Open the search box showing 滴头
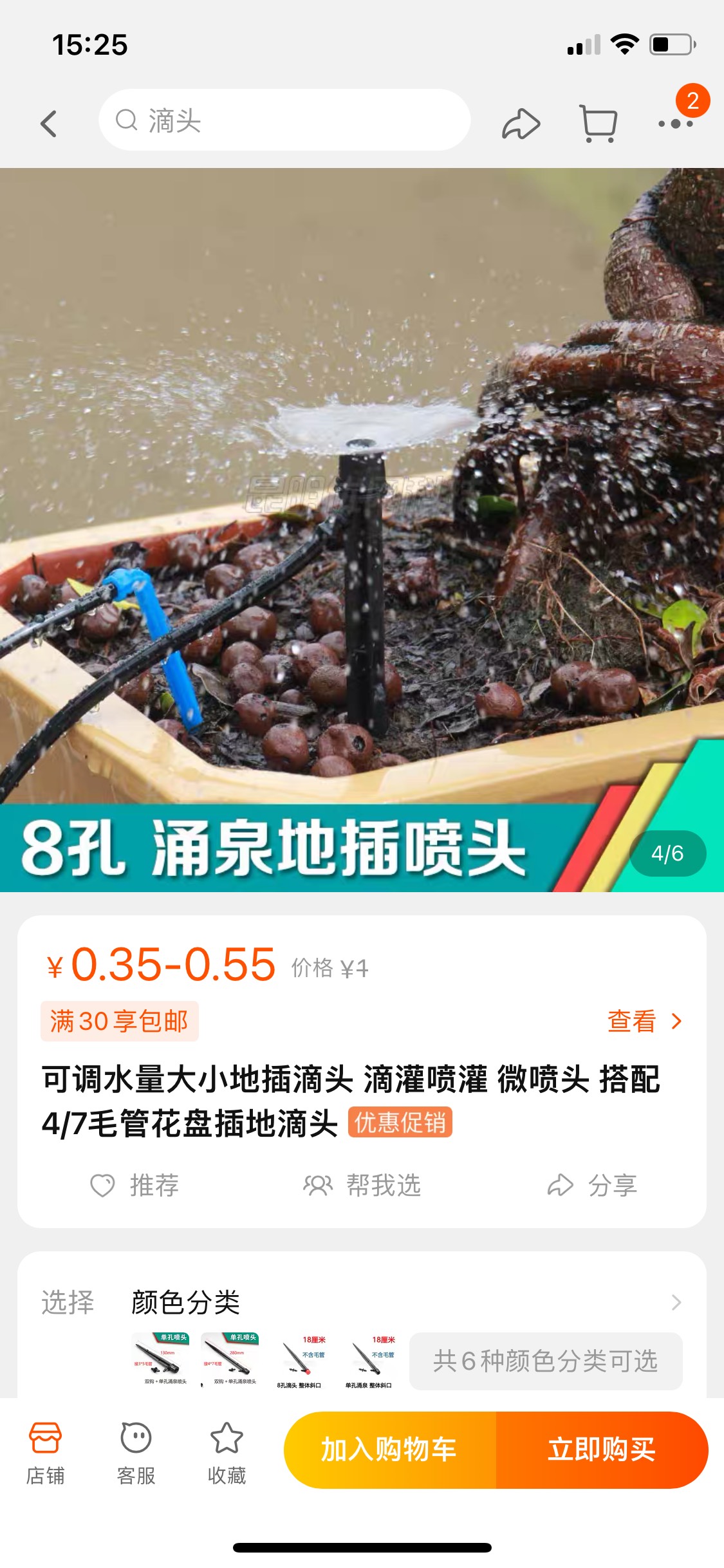Screen dimensions: 724x1568 point(284,120)
